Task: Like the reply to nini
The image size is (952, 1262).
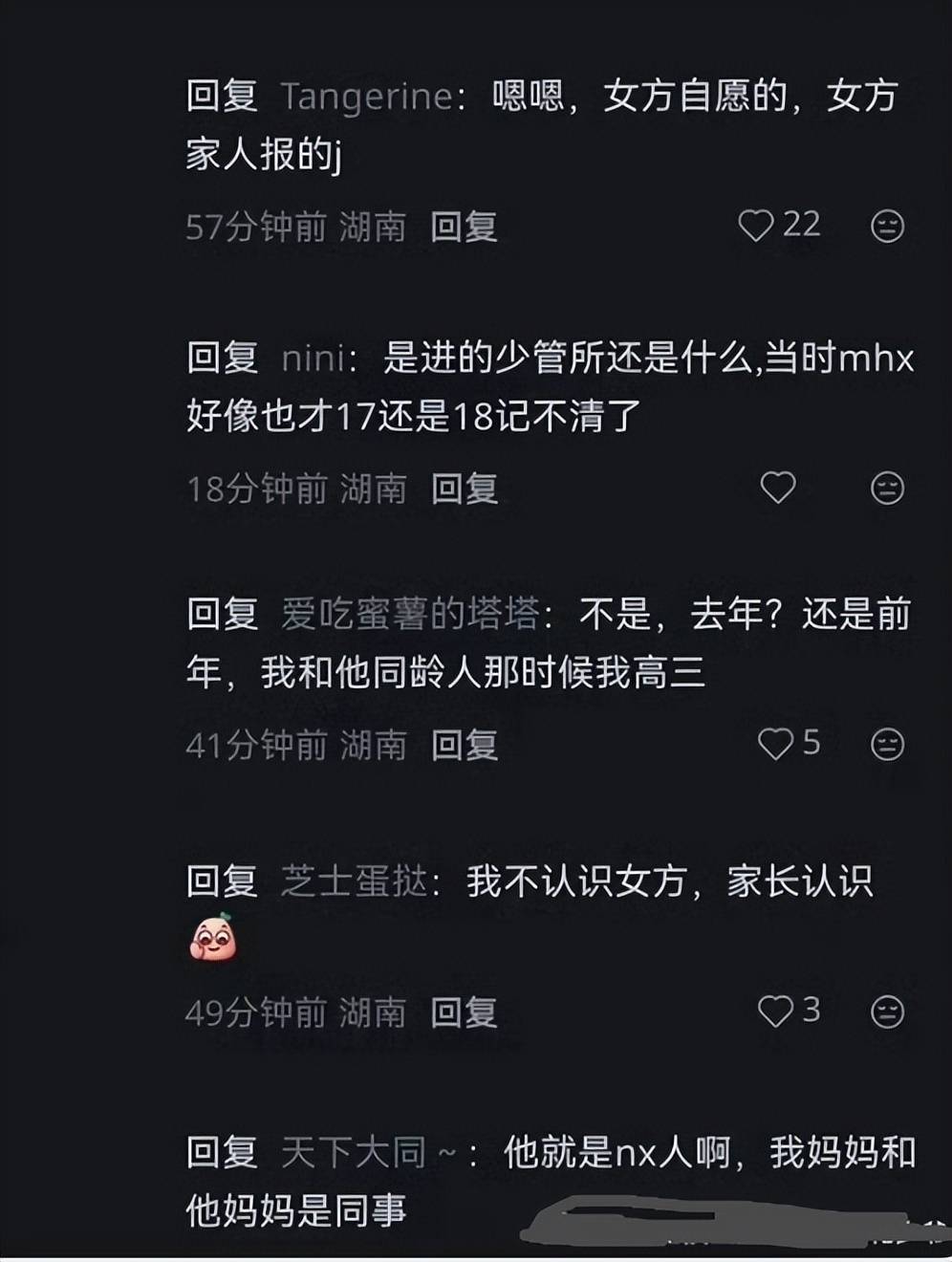Action: tap(777, 488)
